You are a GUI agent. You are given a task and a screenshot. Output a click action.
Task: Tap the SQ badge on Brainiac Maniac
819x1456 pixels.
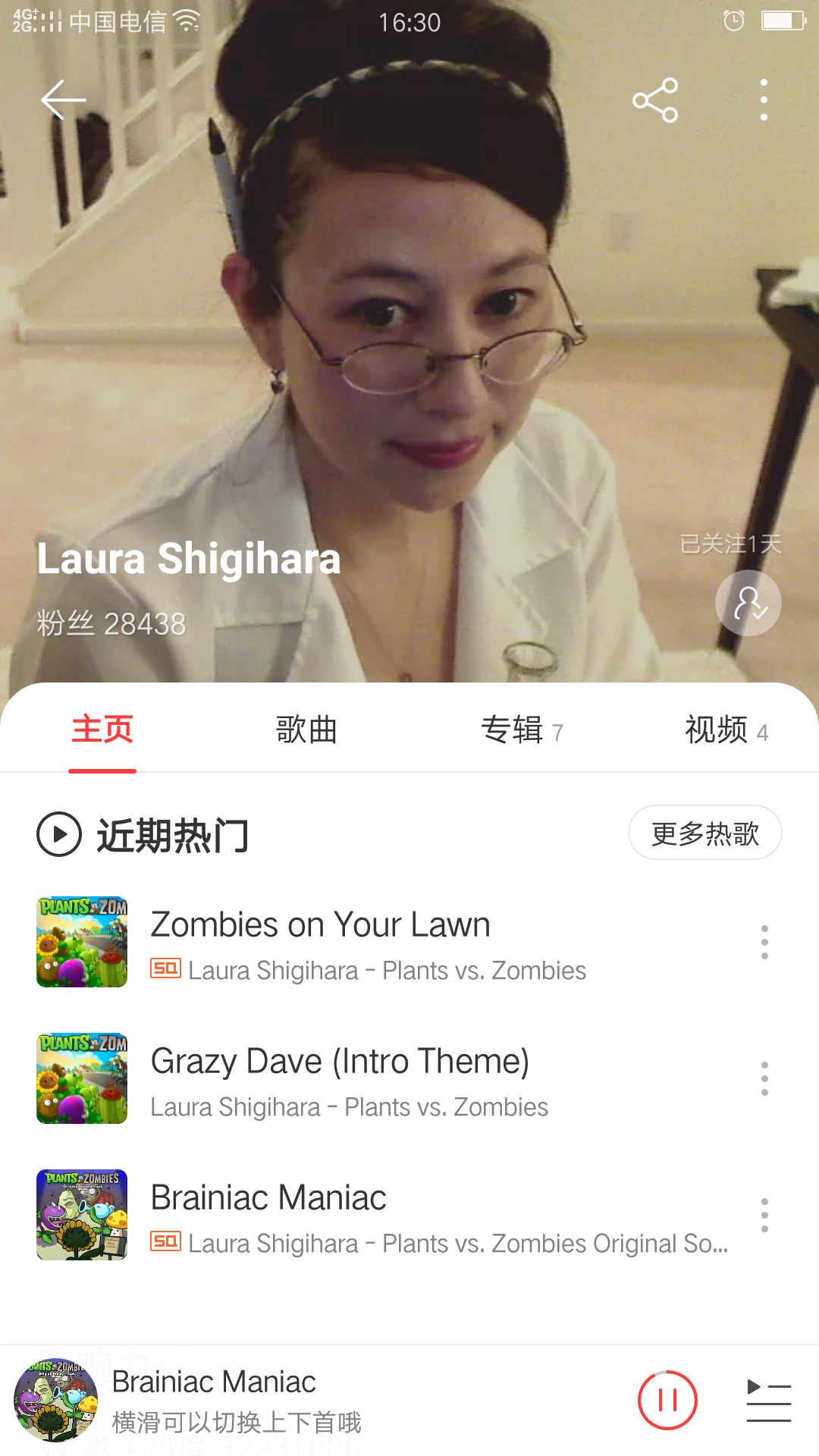click(166, 1243)
